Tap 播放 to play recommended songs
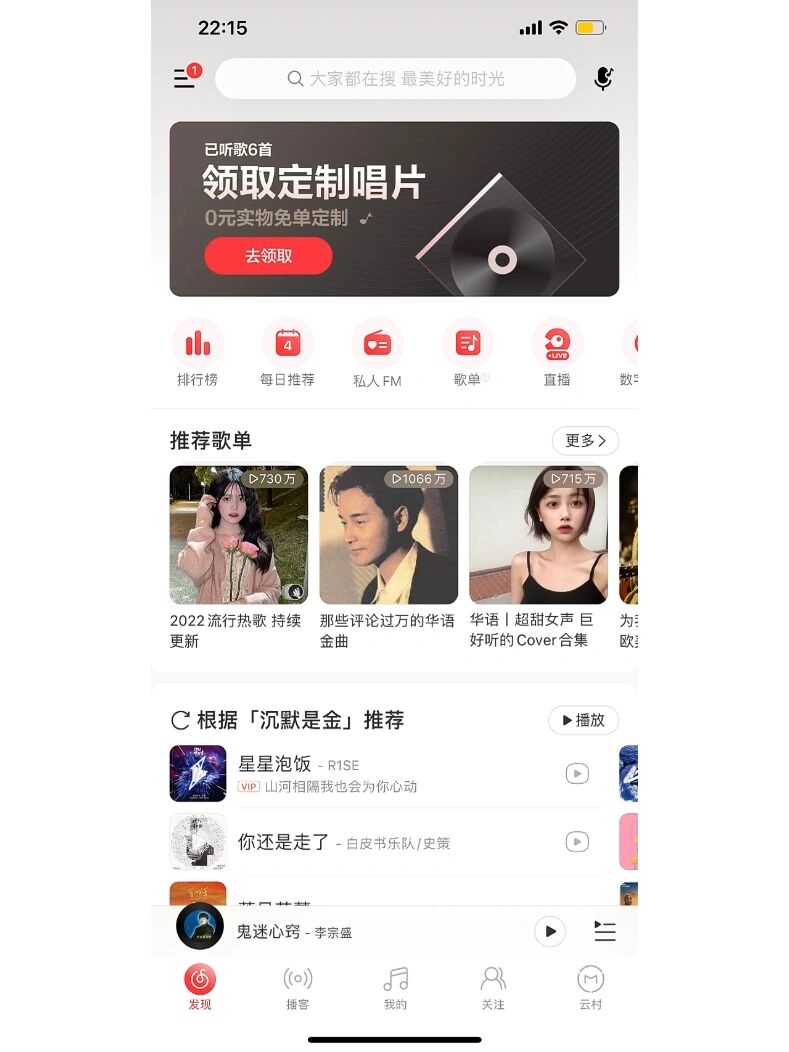The width and height of the screenshot is (789, 1052). pyautogui.click(x=583, y=720)
